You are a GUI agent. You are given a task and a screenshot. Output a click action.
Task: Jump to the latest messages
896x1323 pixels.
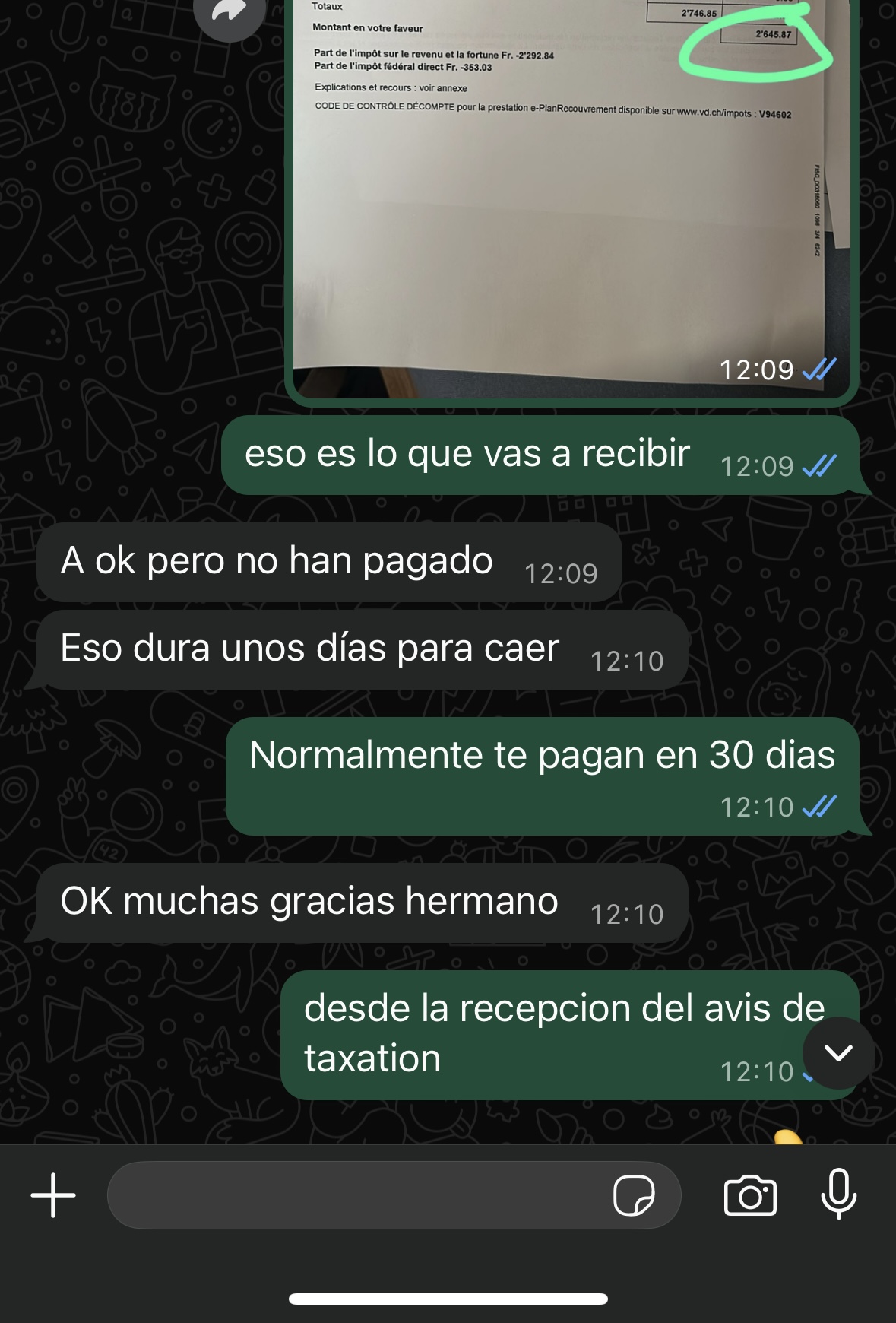(838, 1053)
